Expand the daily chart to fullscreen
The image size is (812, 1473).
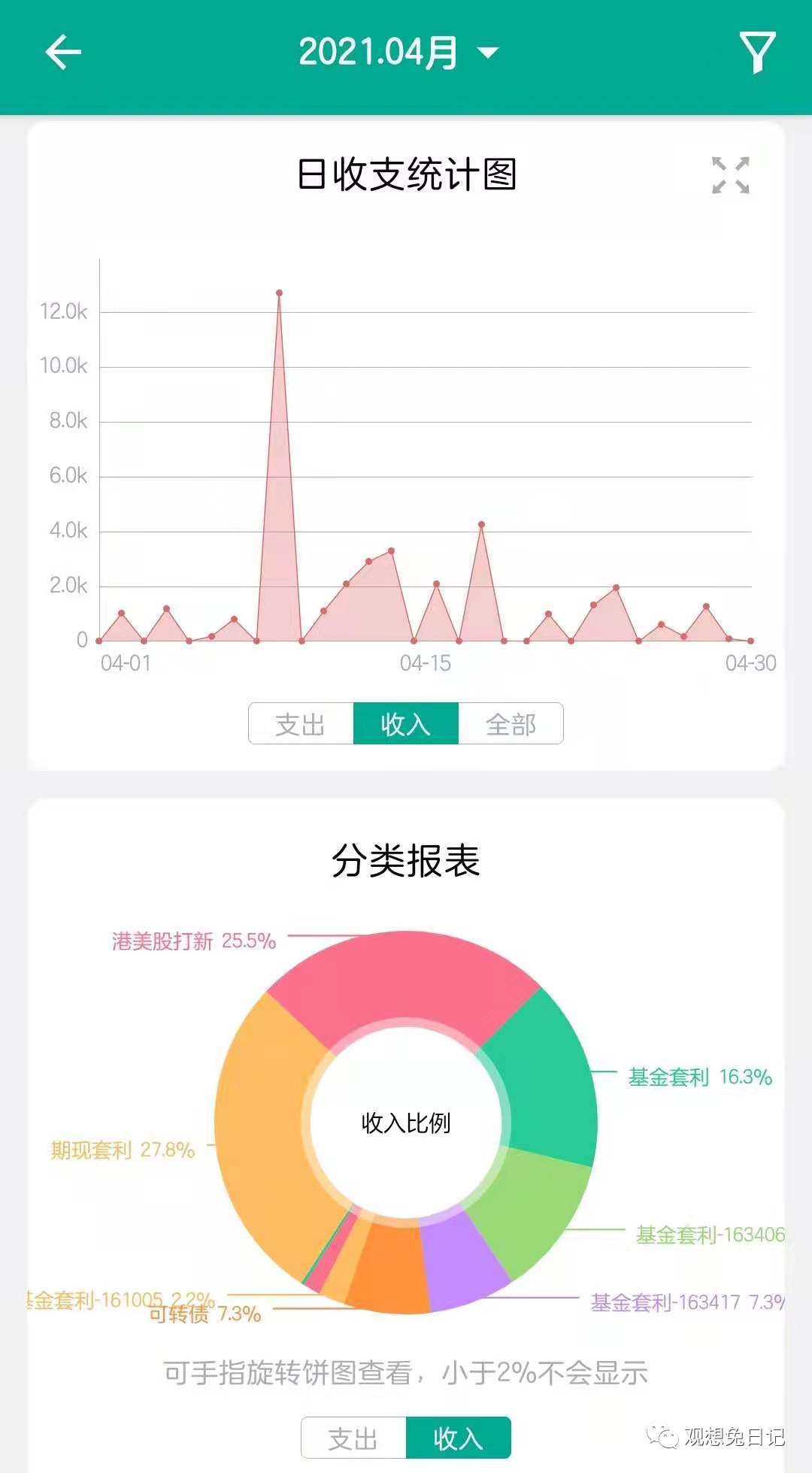tap(731, 175)
